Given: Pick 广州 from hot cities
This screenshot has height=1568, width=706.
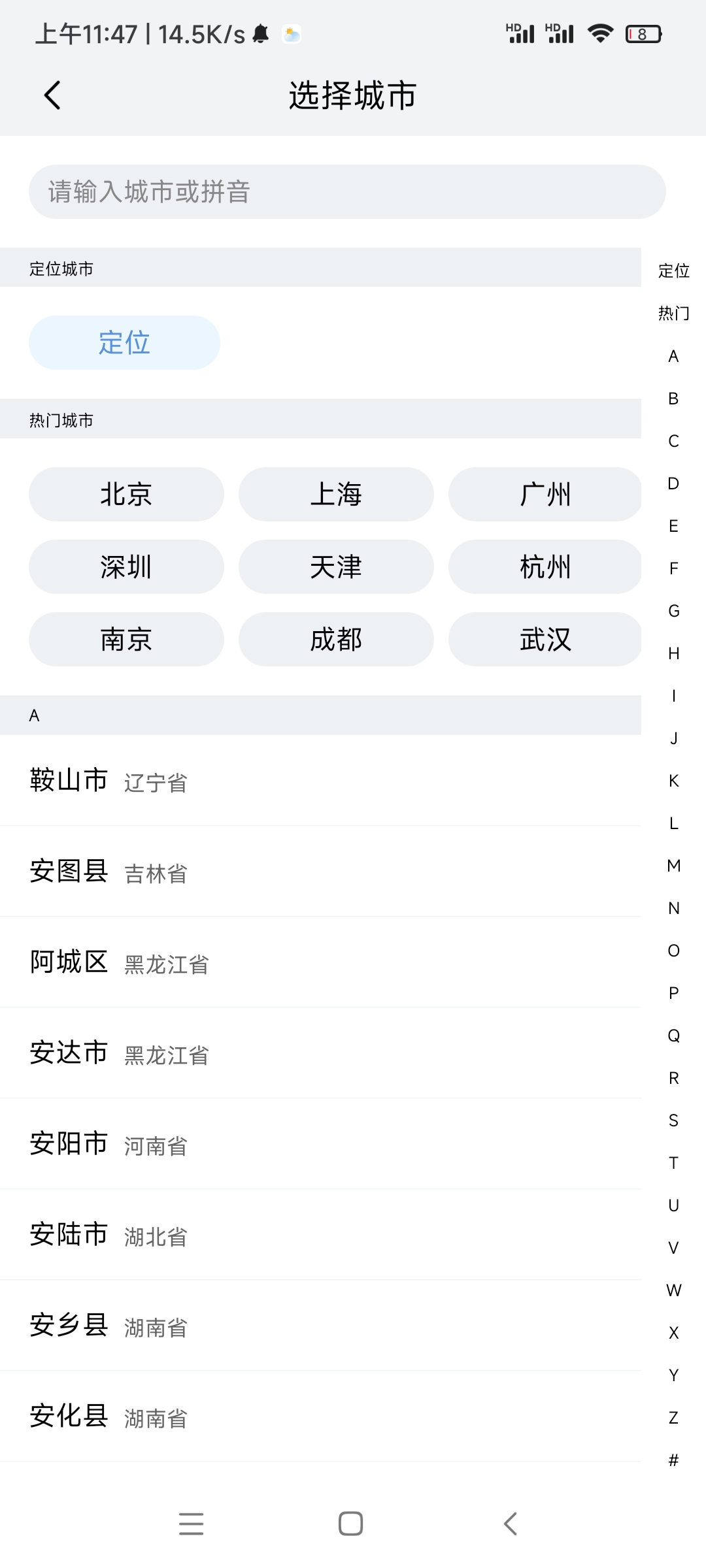Looking at the screenshot, I should (x=545, y=495).
